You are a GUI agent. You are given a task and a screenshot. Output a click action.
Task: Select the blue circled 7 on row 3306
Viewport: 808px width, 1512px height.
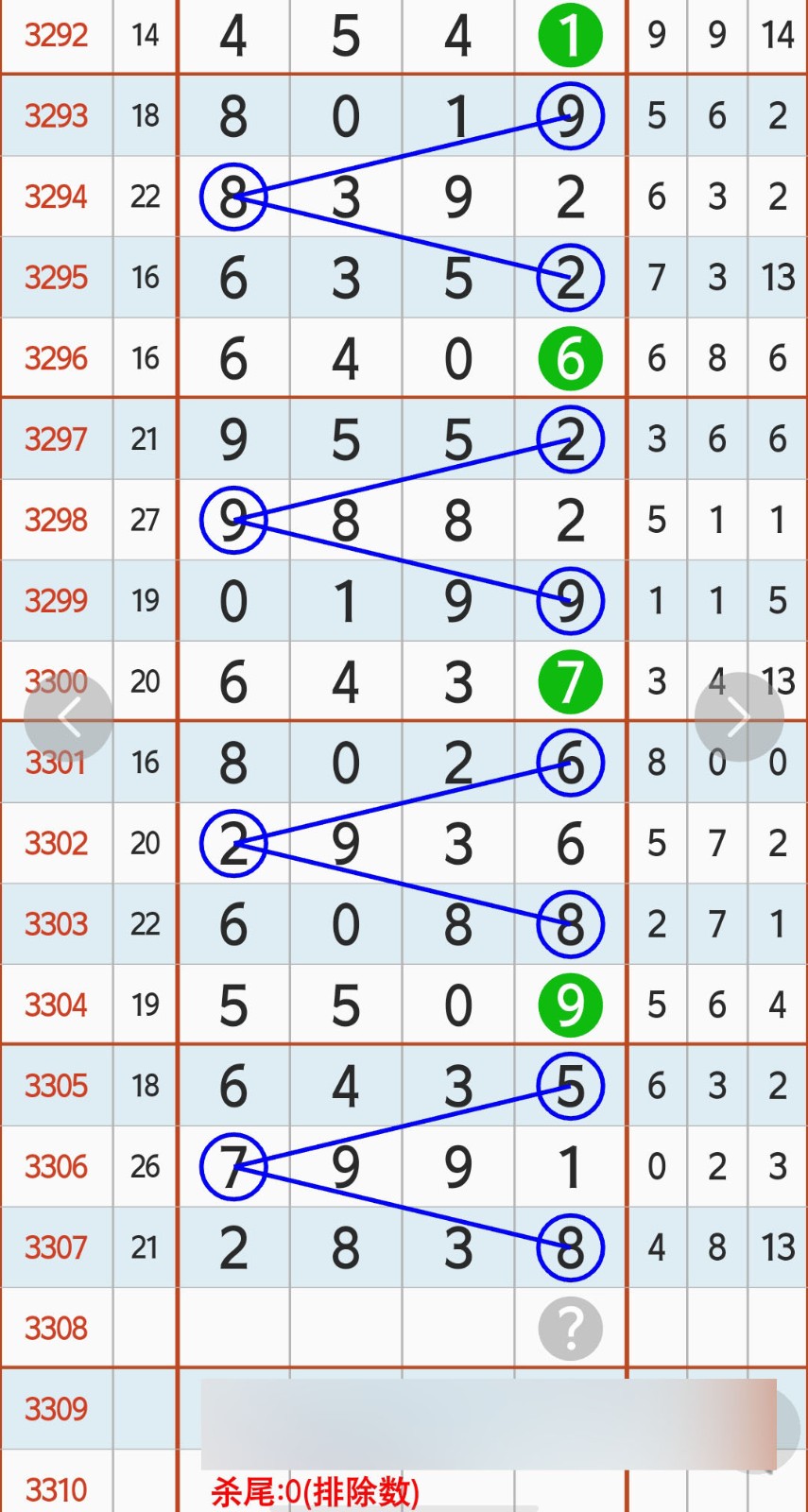(233, 1166)
